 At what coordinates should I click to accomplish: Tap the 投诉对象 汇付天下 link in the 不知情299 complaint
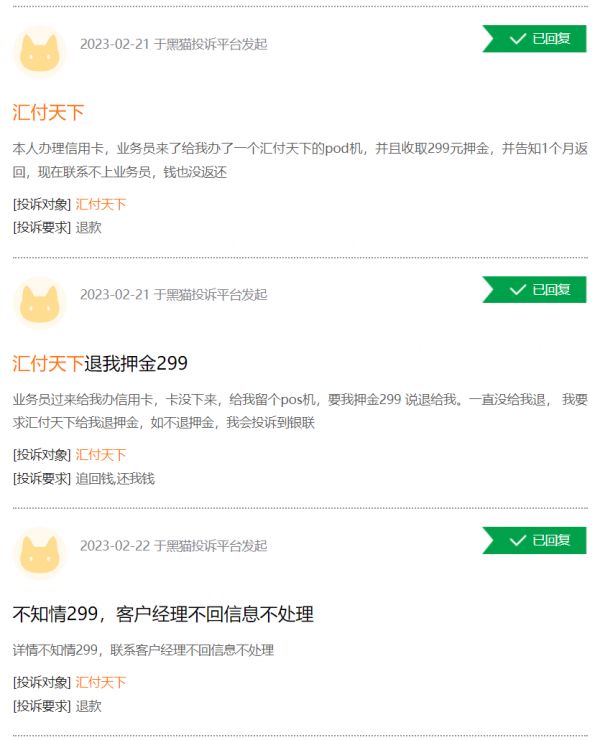[101, 682]
